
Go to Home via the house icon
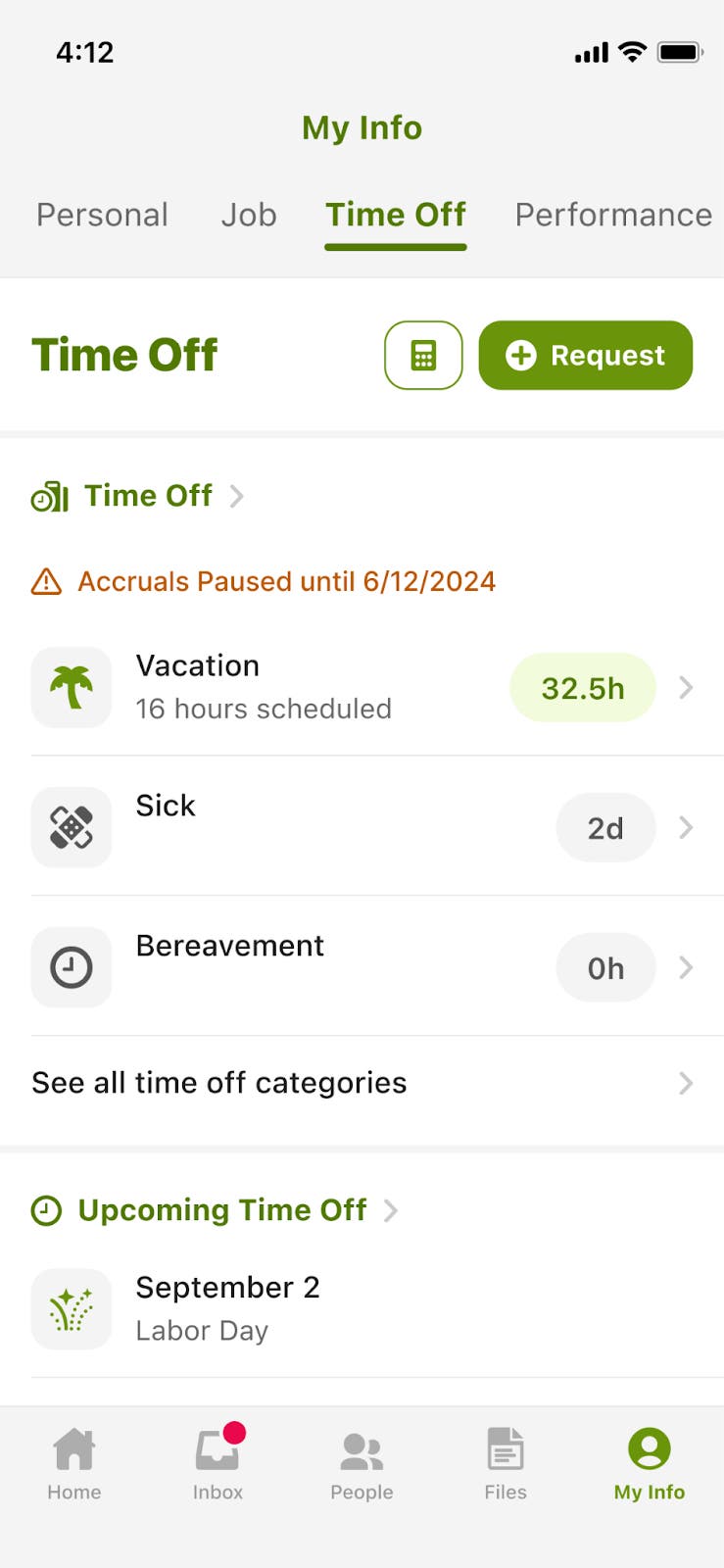73,1460
